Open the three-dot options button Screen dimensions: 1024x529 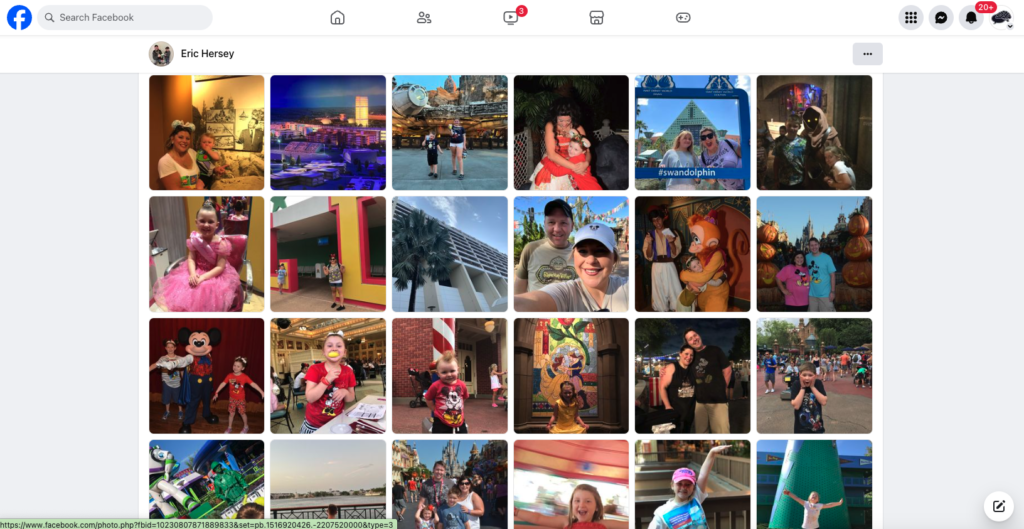867,54
